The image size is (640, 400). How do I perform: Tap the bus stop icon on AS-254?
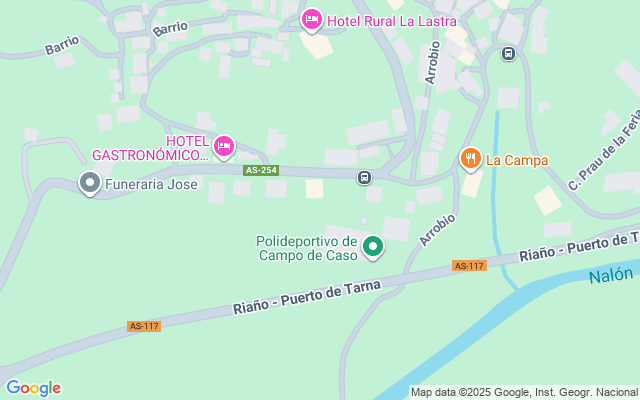364,177
